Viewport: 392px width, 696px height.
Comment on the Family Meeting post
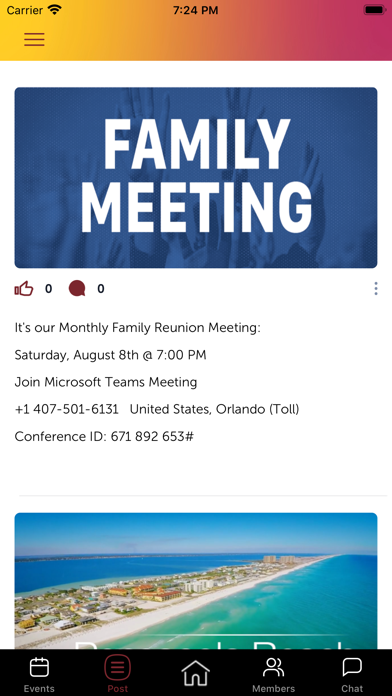(77, 289)
